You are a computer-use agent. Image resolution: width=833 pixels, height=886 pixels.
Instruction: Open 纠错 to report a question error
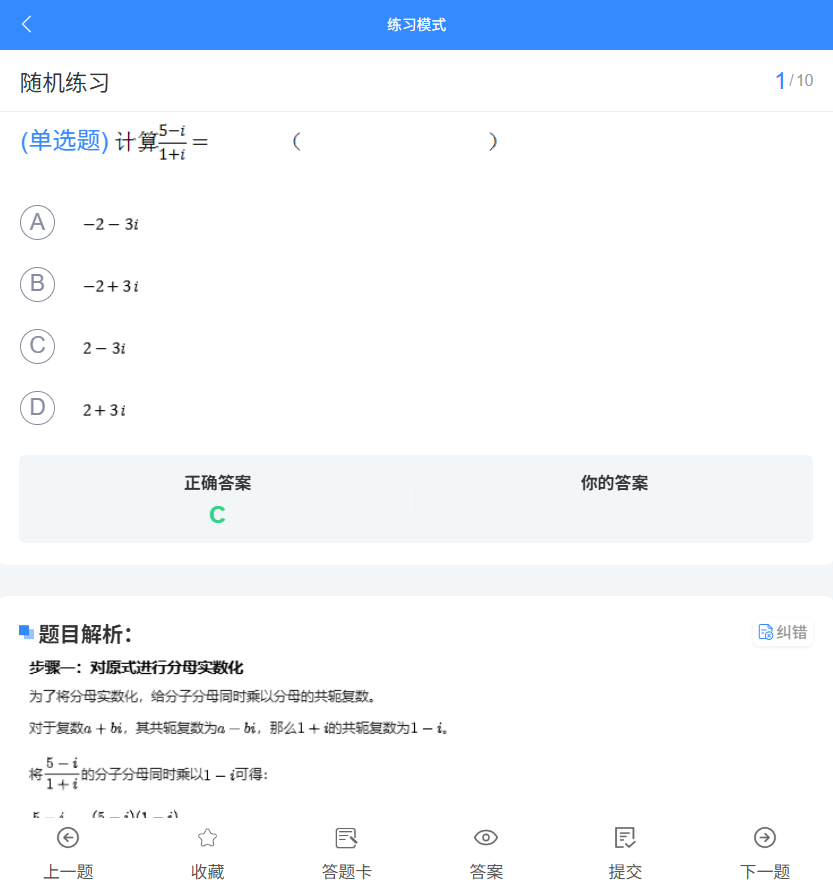point(783,633)
